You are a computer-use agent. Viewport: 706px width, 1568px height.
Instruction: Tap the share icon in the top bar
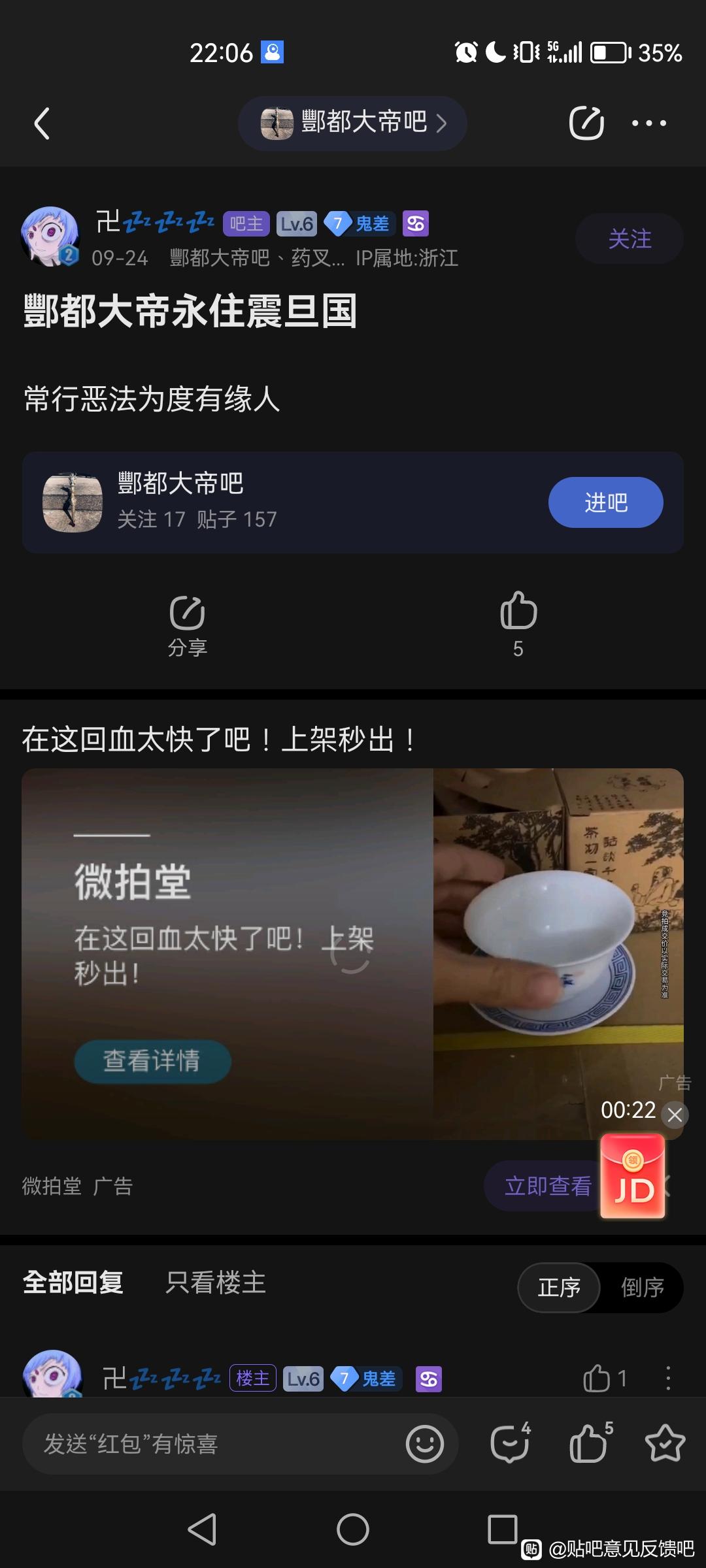586,123
